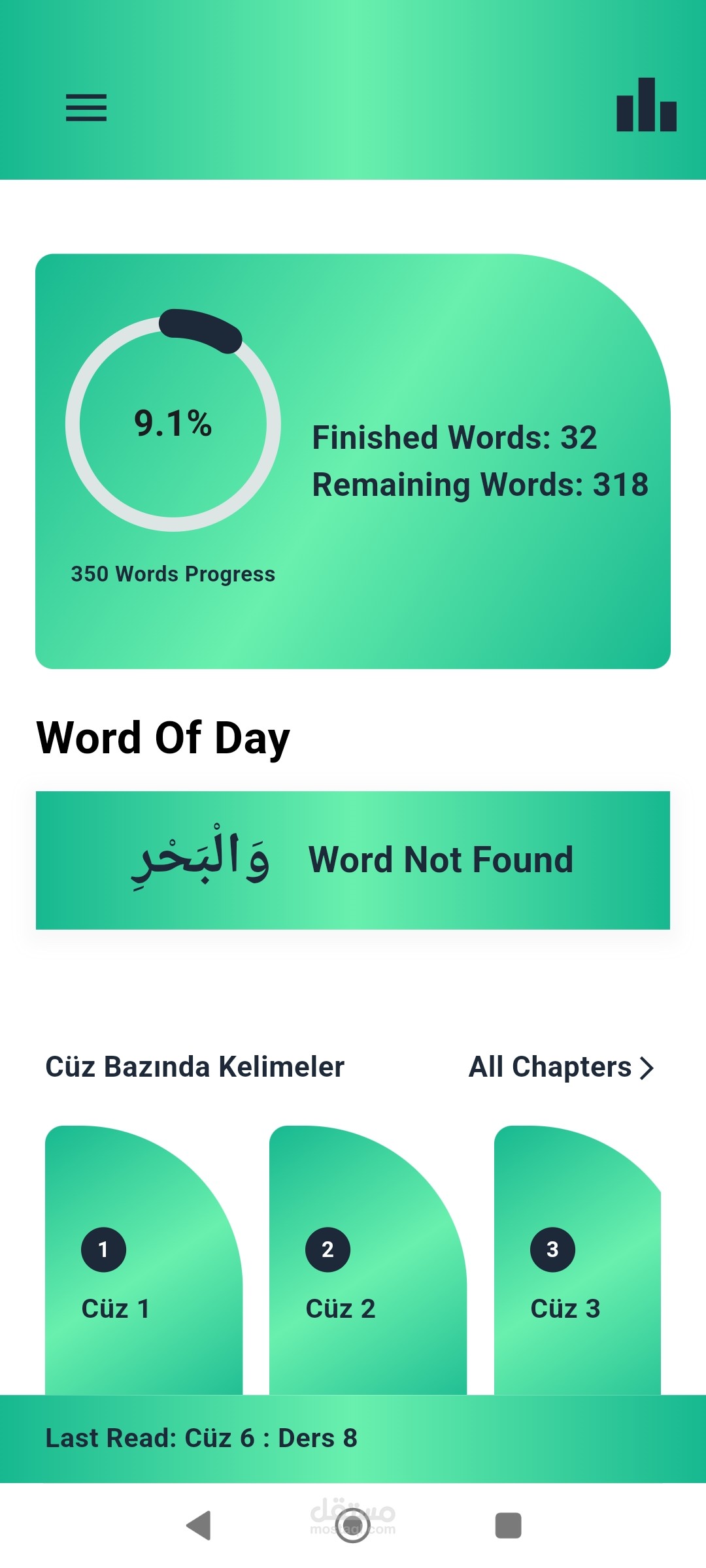Resume Last Read Cüz 6 Ders 8
Viewport: 706px width, 1568px height.
coord(353,1439)
